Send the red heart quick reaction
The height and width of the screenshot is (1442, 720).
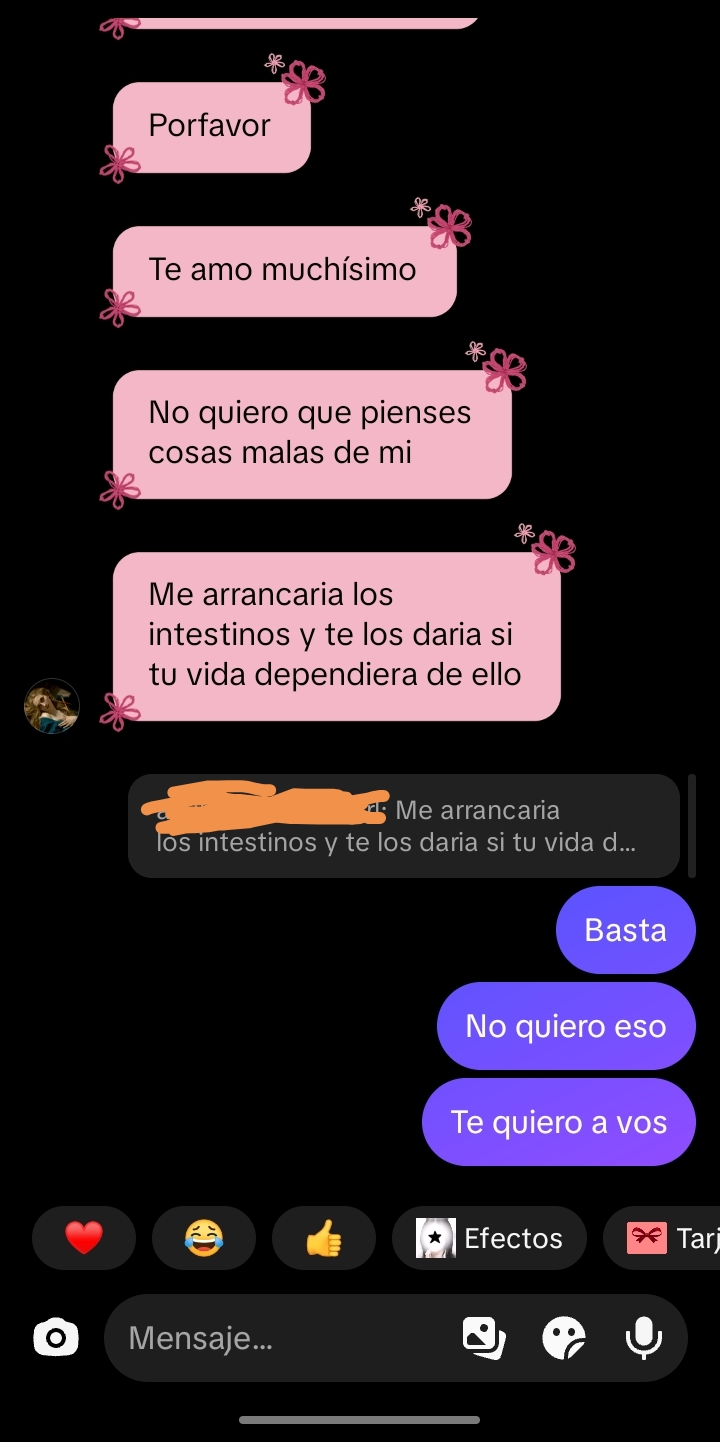84,1238
